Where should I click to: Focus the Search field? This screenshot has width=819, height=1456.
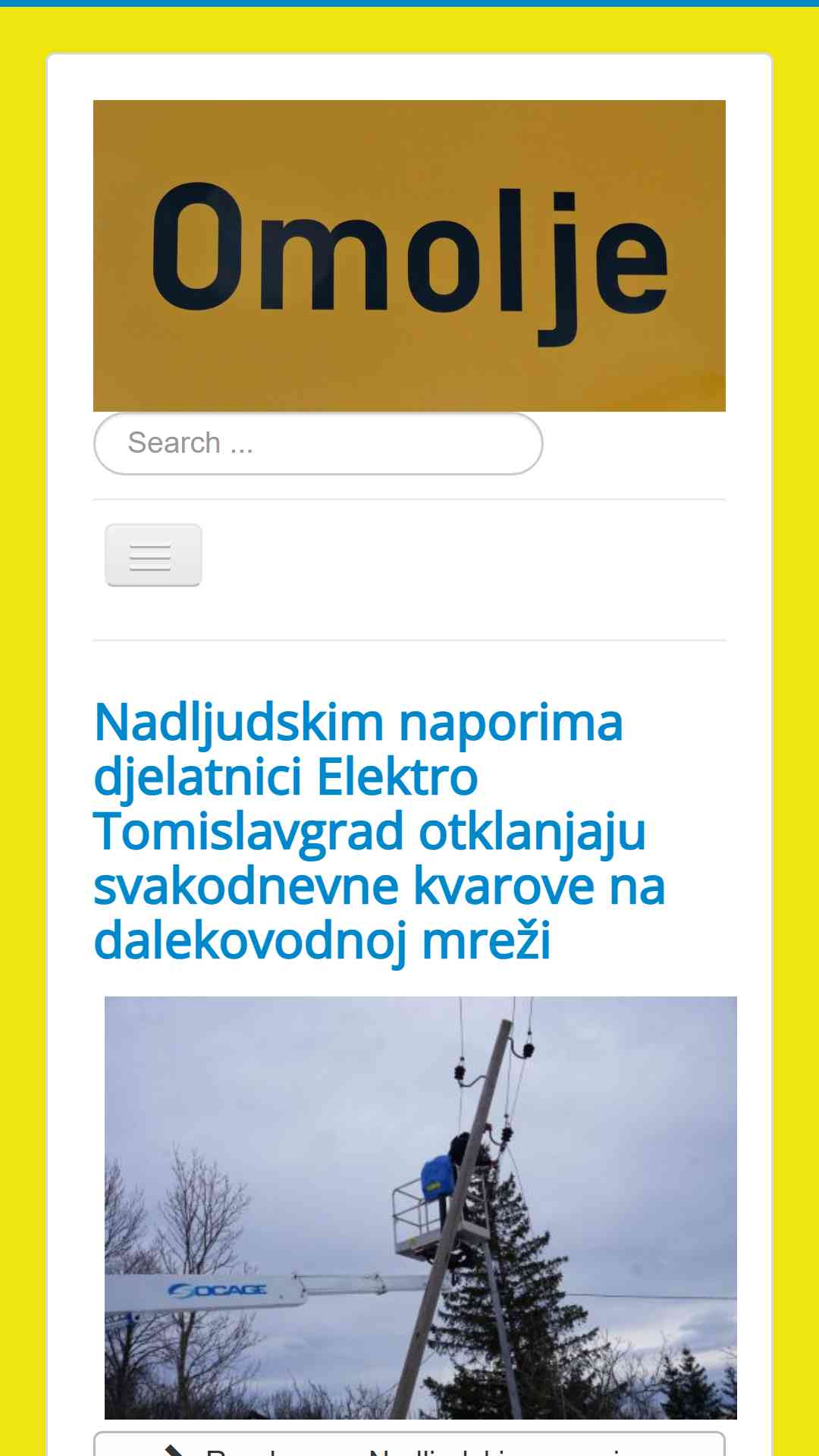[x=318, y=444]
